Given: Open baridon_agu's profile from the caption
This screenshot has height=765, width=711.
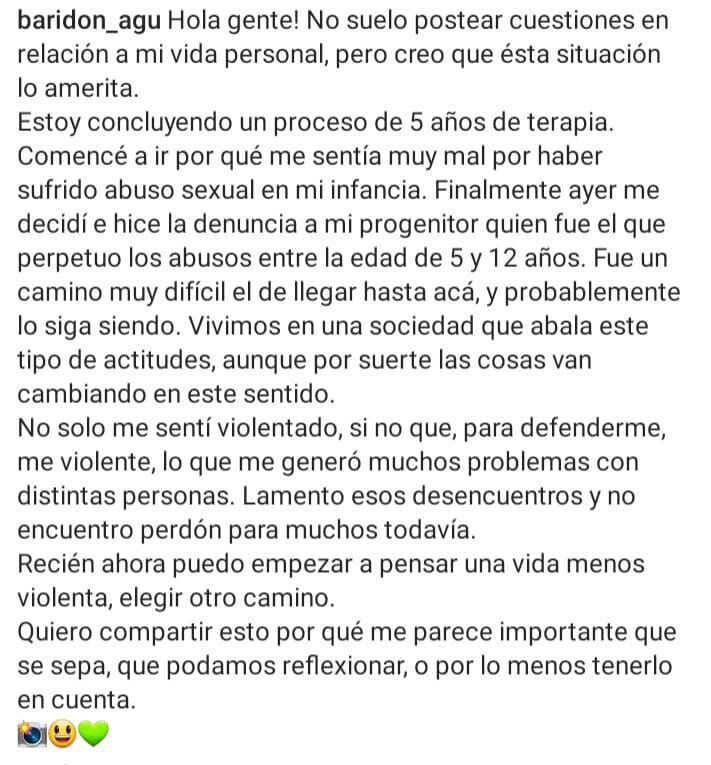Looking at the screenshot, I should pyautogui.click(x=89, y=21).
